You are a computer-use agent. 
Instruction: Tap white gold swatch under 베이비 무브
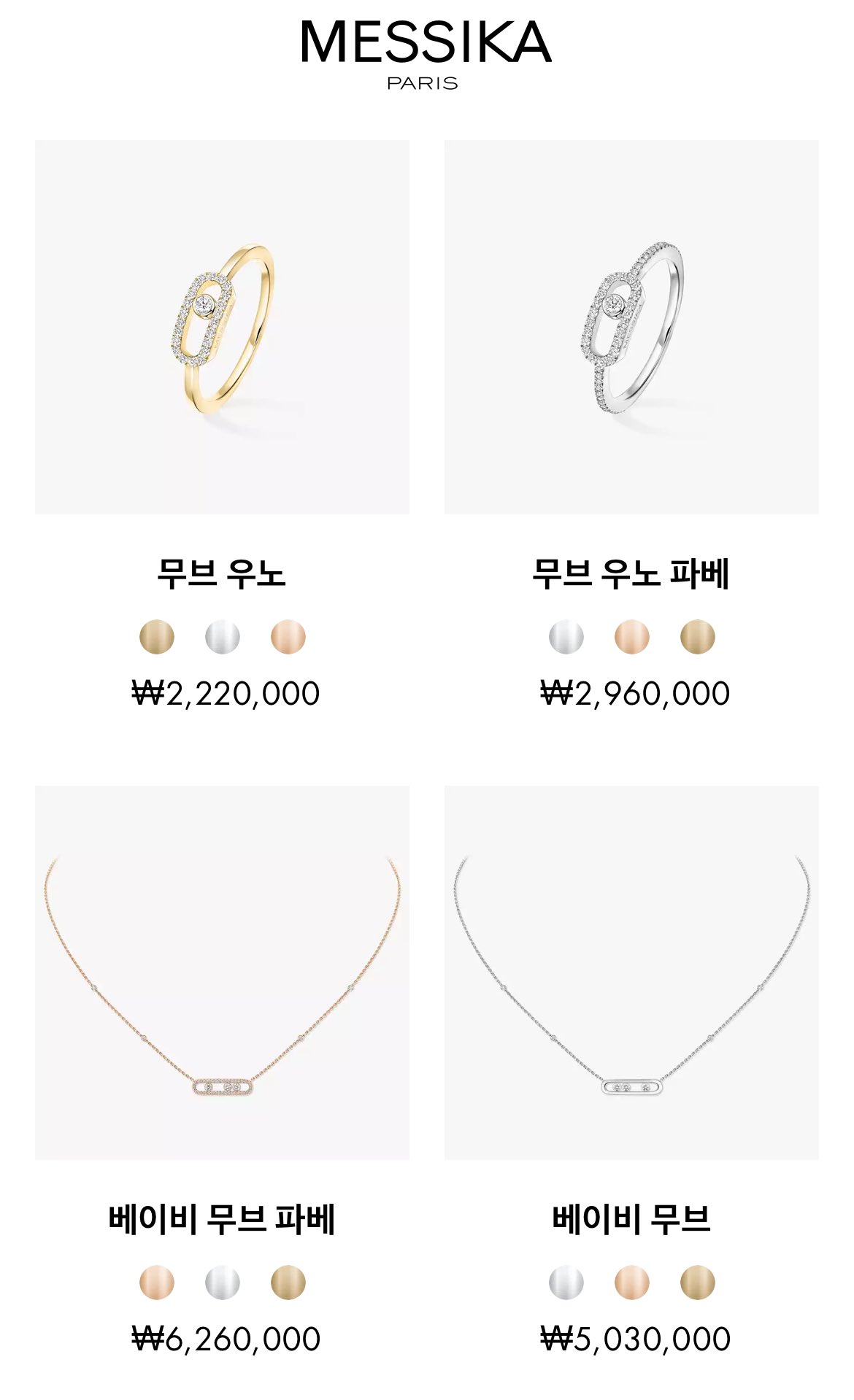click(566, 1283)
